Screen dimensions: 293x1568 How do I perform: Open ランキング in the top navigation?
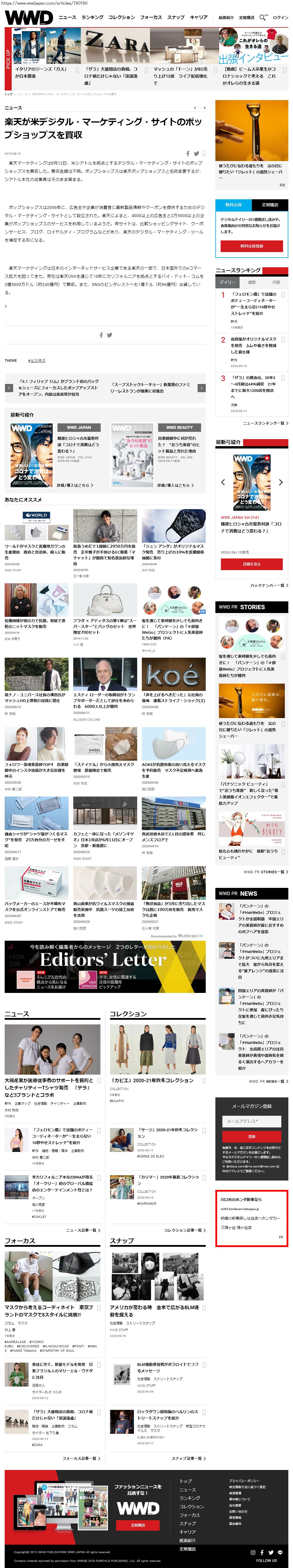click(x=93, y=18)
